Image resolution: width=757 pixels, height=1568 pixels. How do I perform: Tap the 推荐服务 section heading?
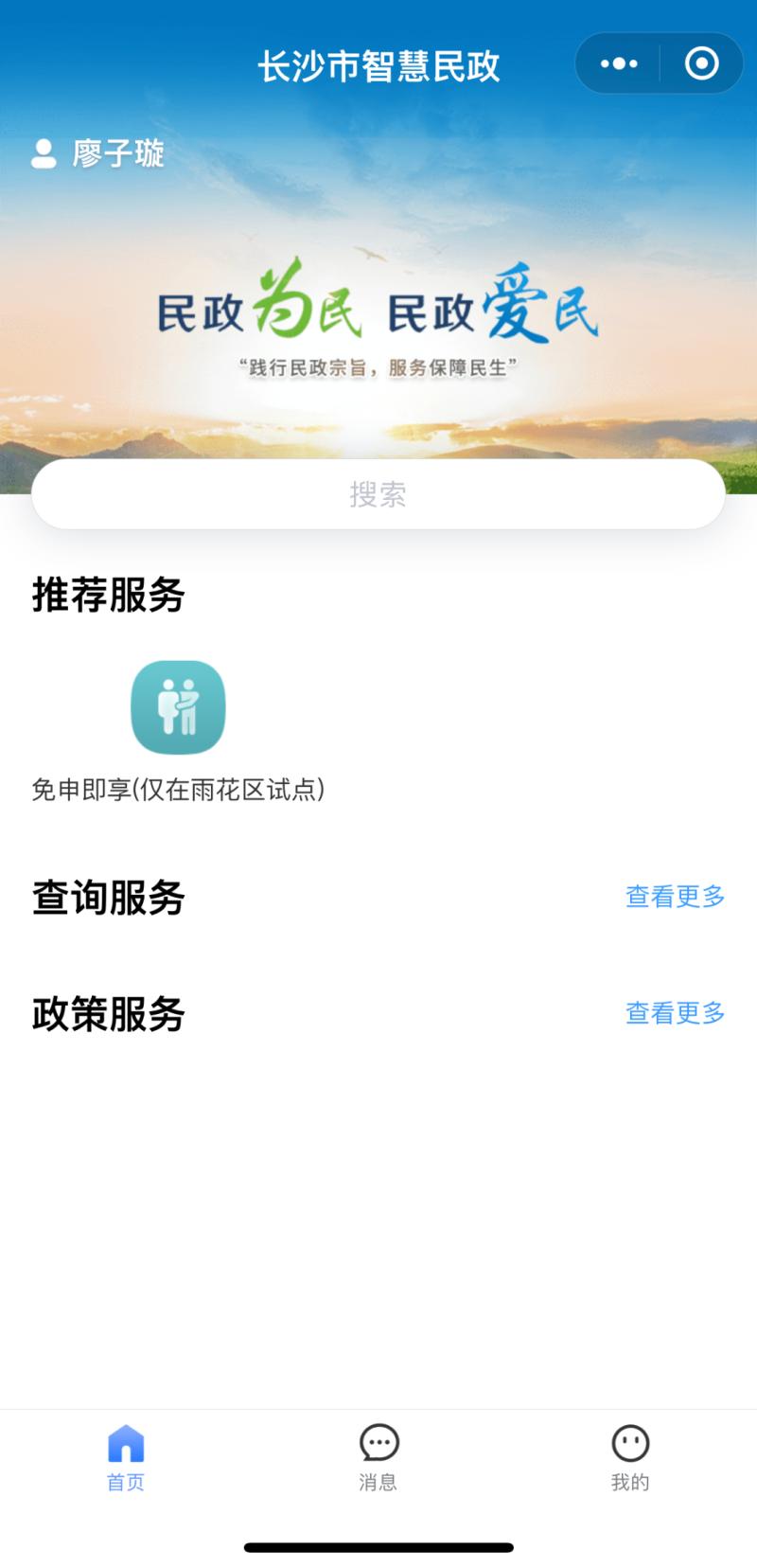(109, 597)
